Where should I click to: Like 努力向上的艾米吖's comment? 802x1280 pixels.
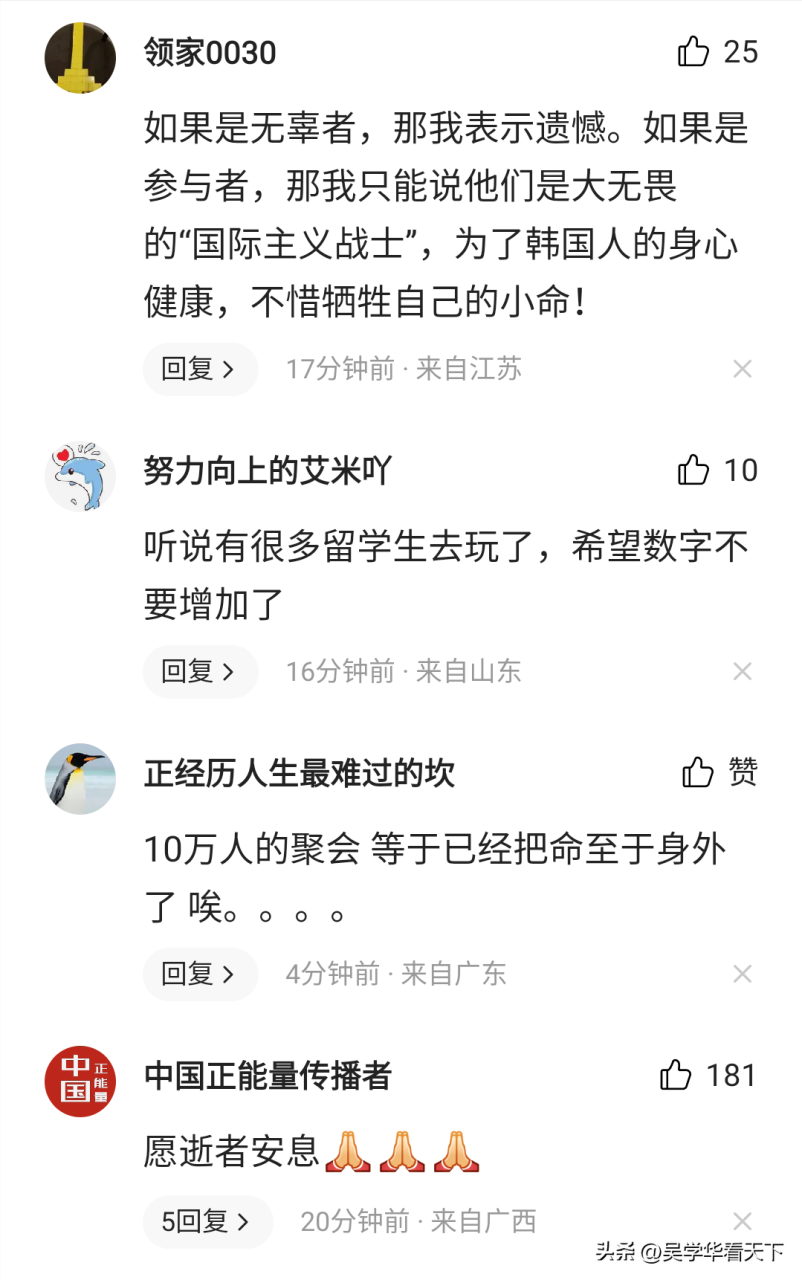tap(694, 470)
